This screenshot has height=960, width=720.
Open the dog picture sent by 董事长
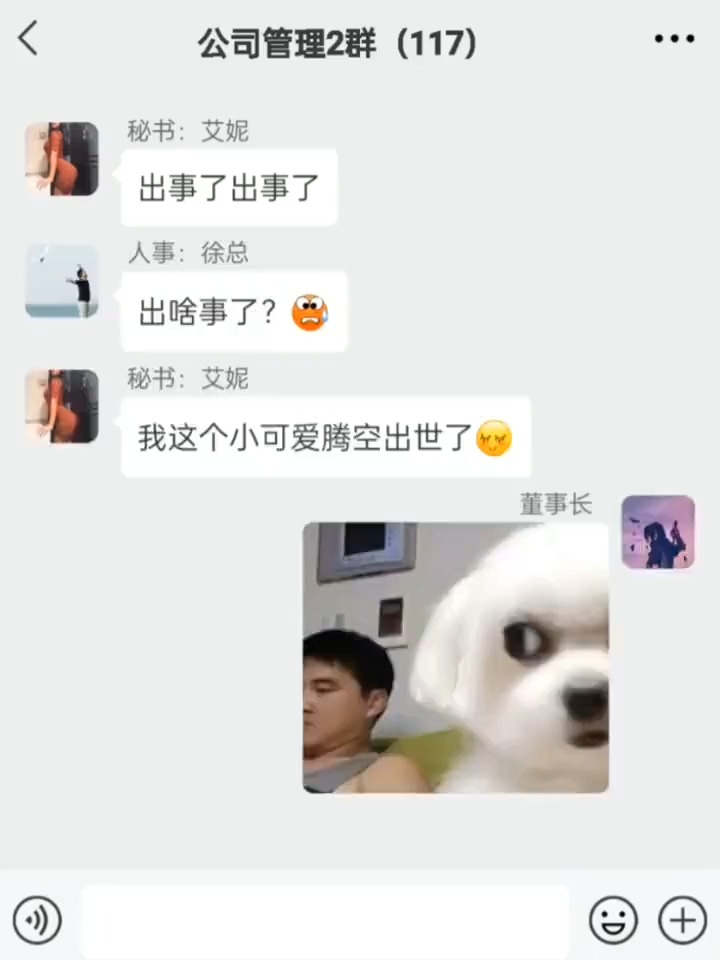(x=456, y=657)
